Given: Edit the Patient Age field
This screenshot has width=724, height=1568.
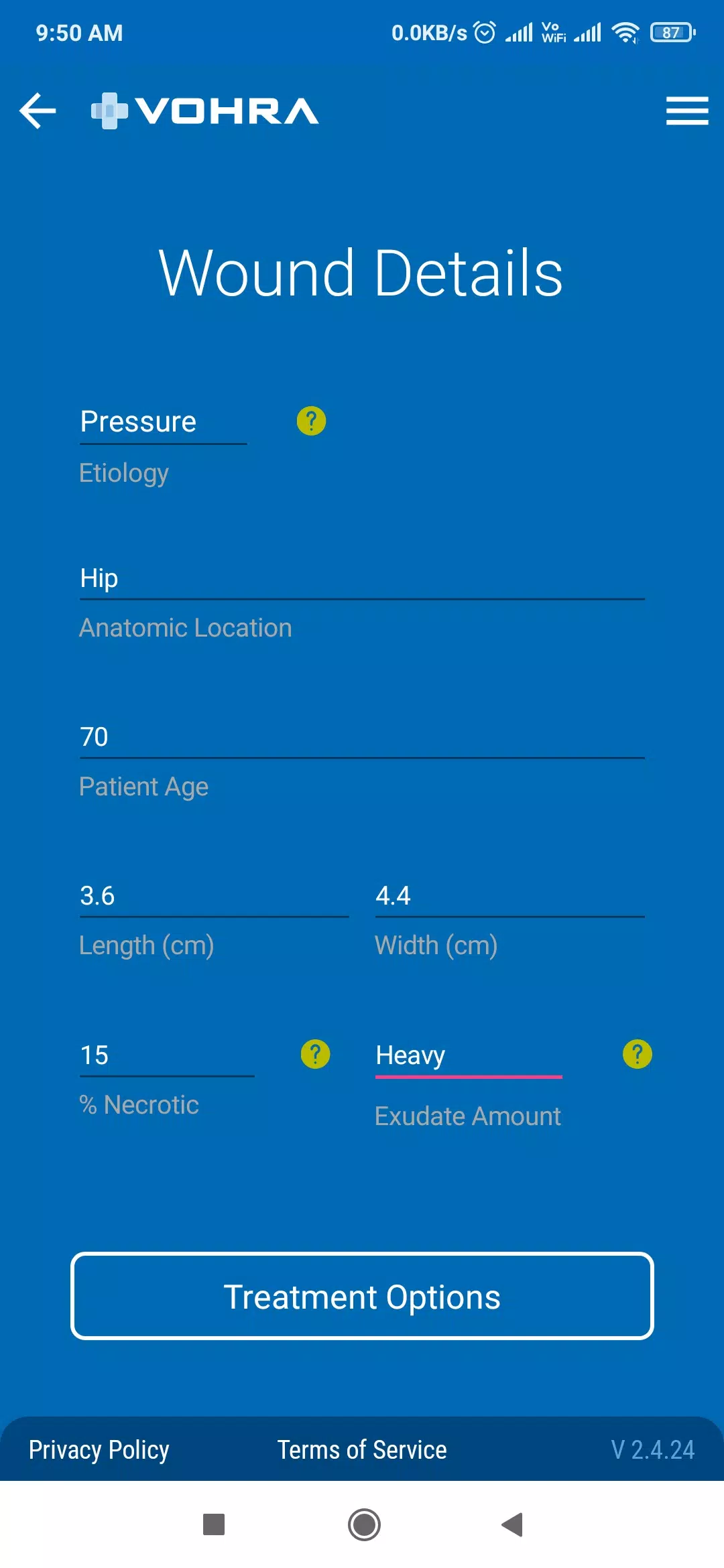Looking at the screenshot, I should tap(362, 738).
